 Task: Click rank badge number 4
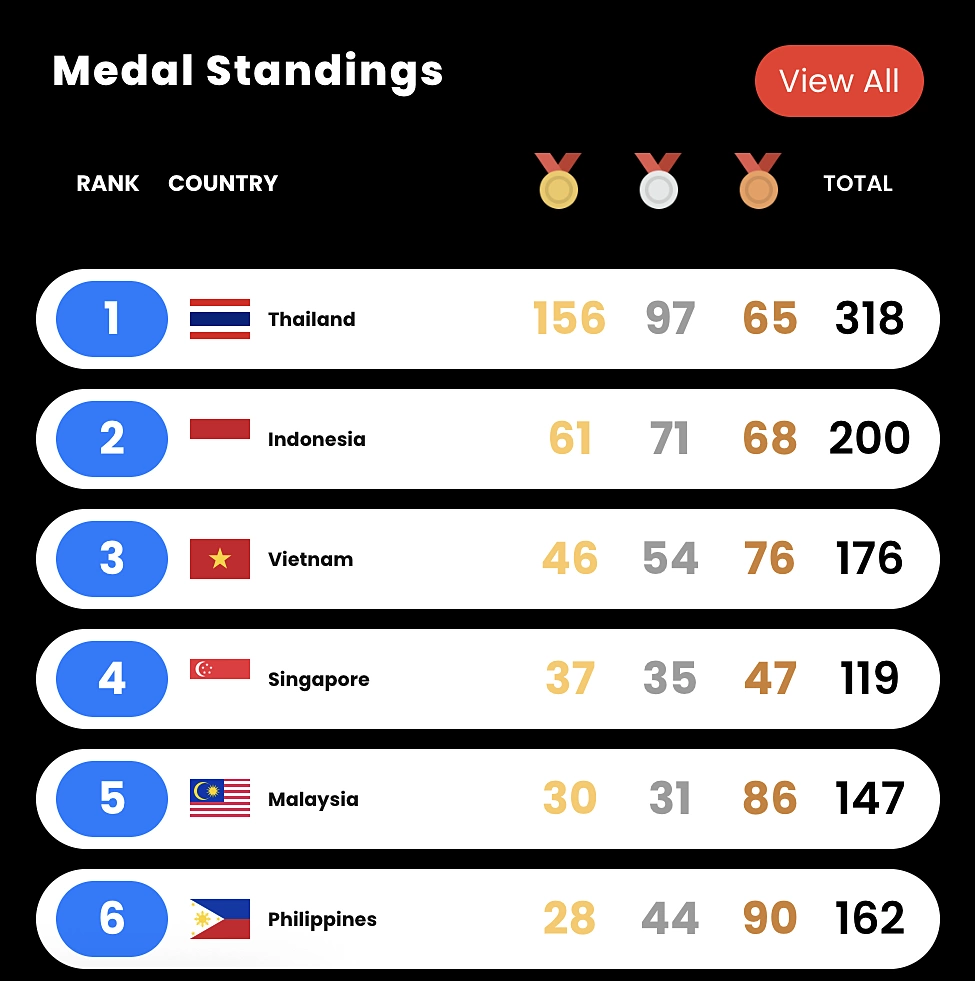coord(111,679)
